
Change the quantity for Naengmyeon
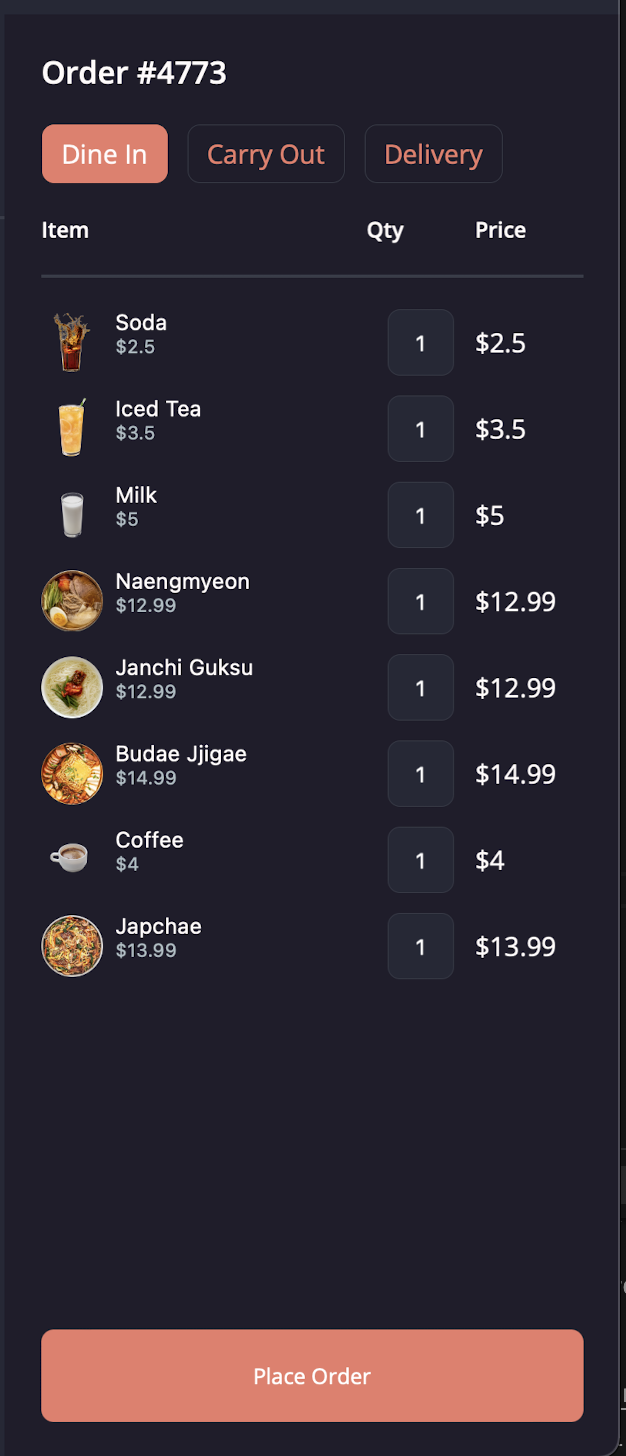click(x=420, y=601)
